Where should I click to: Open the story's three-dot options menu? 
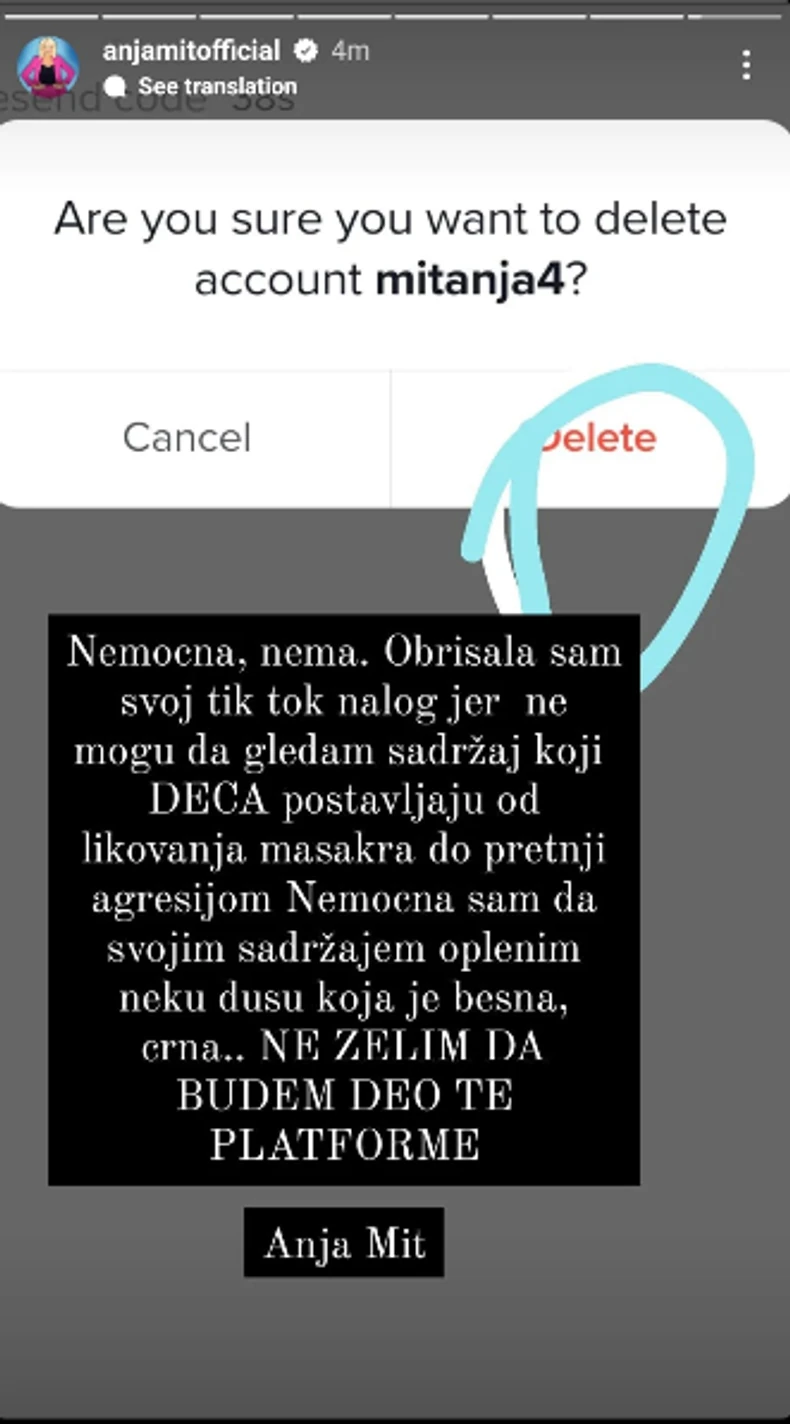click(746, 65)
